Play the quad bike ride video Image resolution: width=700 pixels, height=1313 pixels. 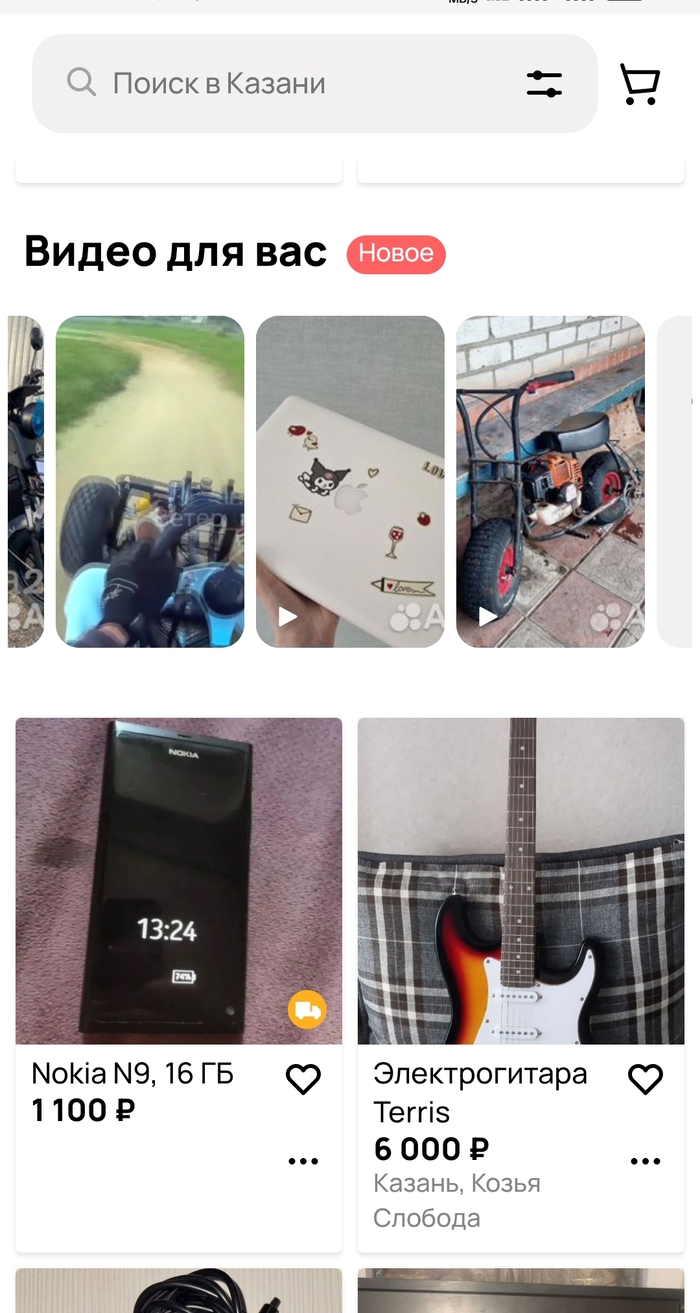point(150,481)
